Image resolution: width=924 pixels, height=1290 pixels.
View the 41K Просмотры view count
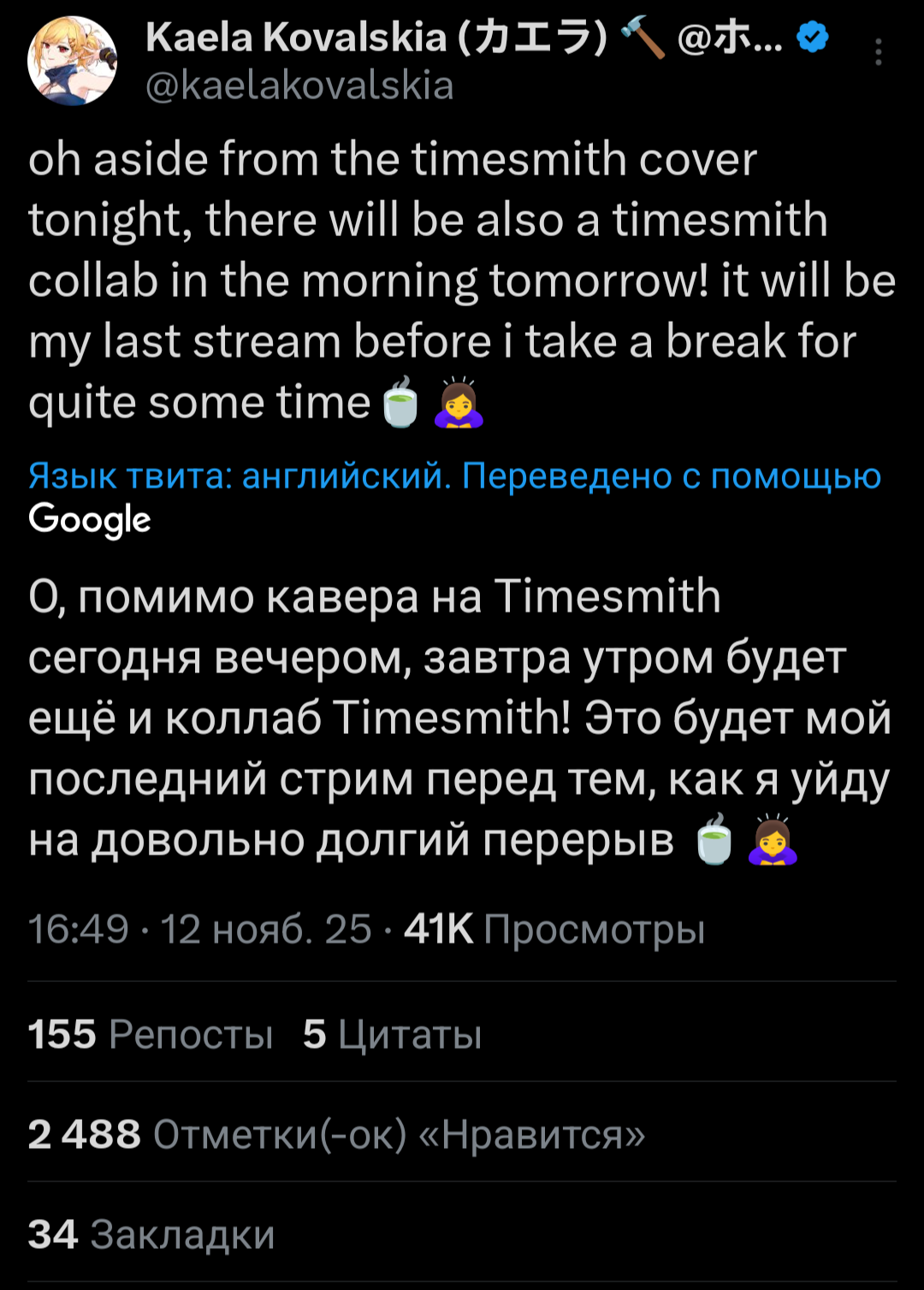point(554,929)
